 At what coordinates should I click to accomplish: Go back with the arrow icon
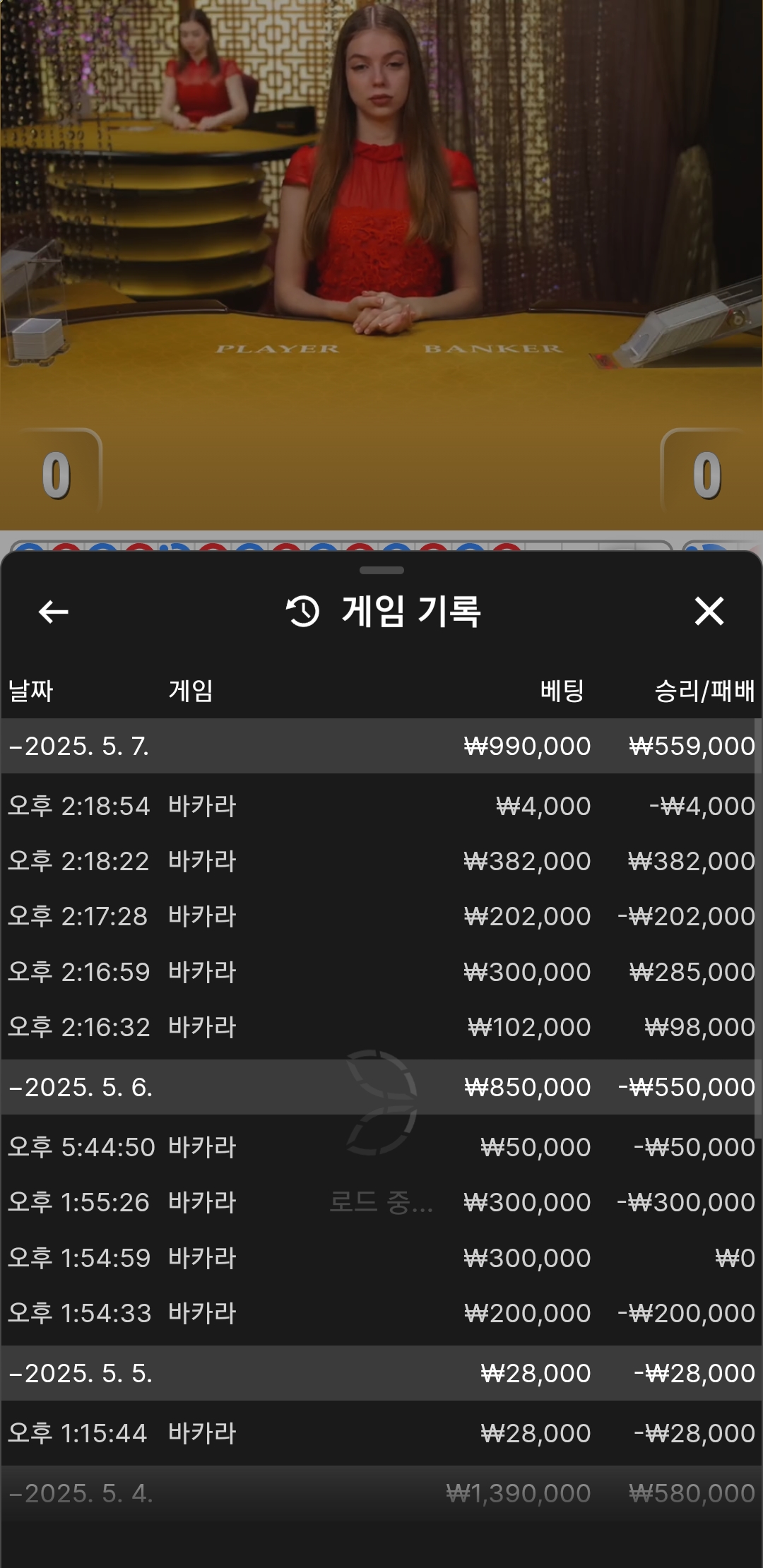[54, 612]
